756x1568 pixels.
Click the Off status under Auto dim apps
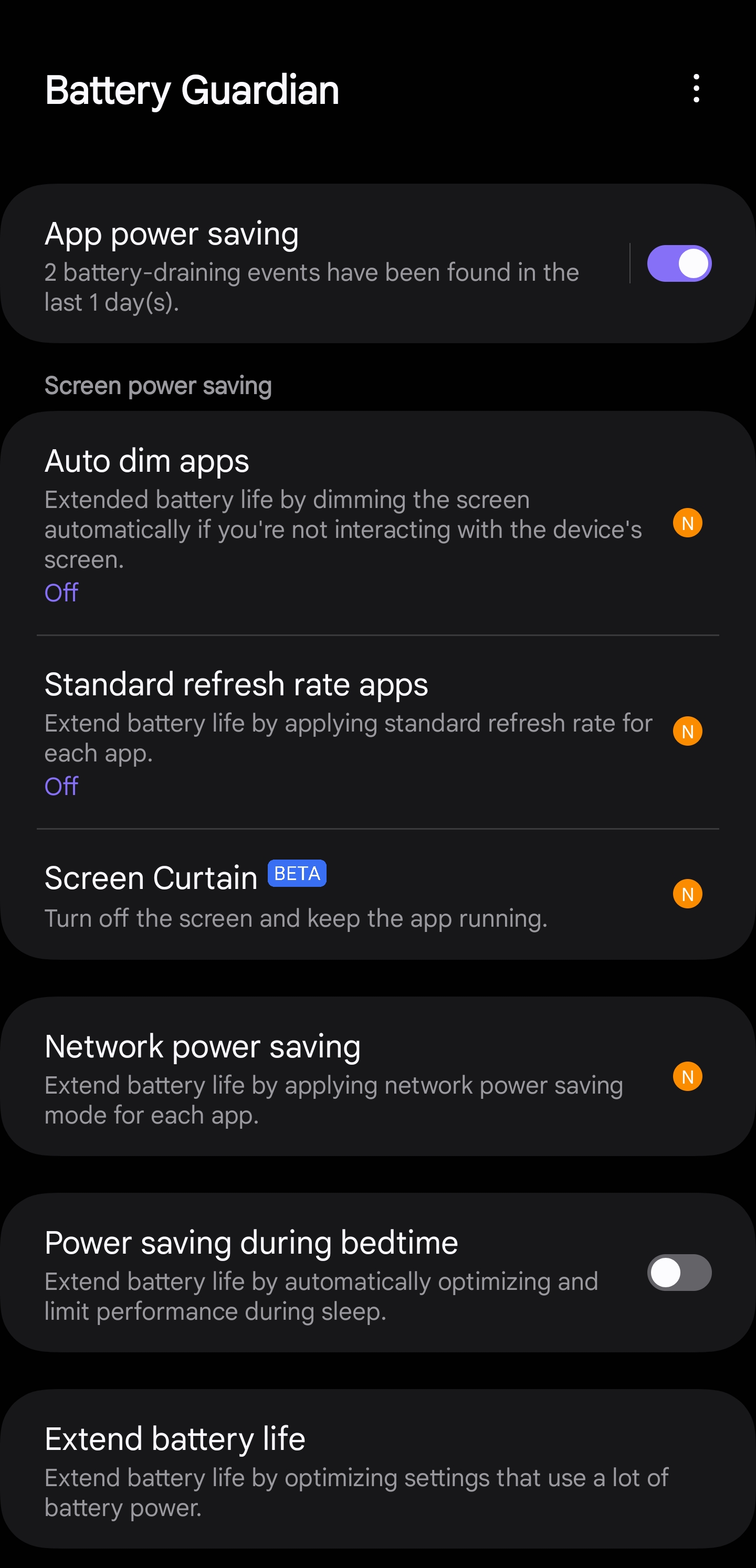point(61,591)
